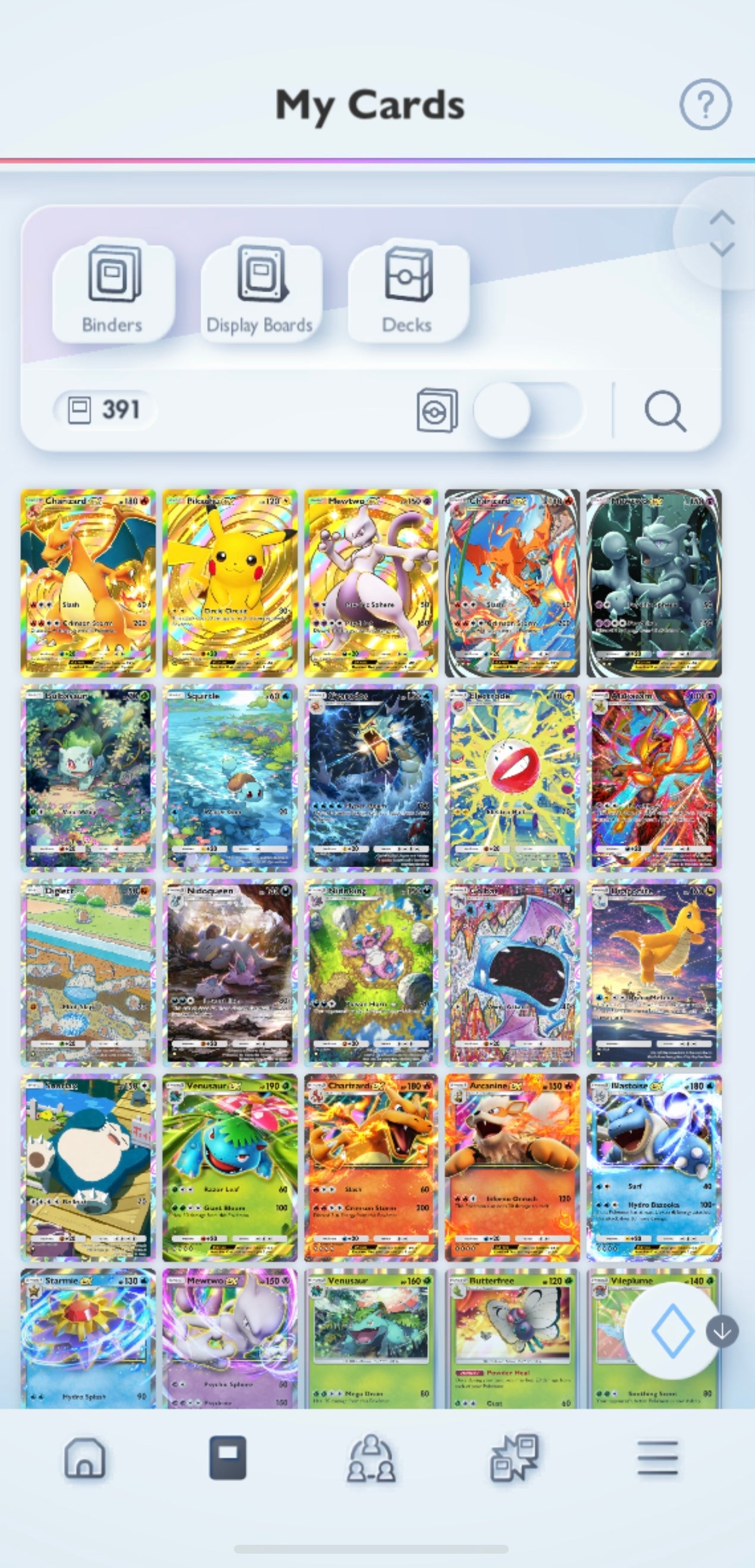Open Display Boards
This screenshot has height=1568, width=755.
click(261, 291)
